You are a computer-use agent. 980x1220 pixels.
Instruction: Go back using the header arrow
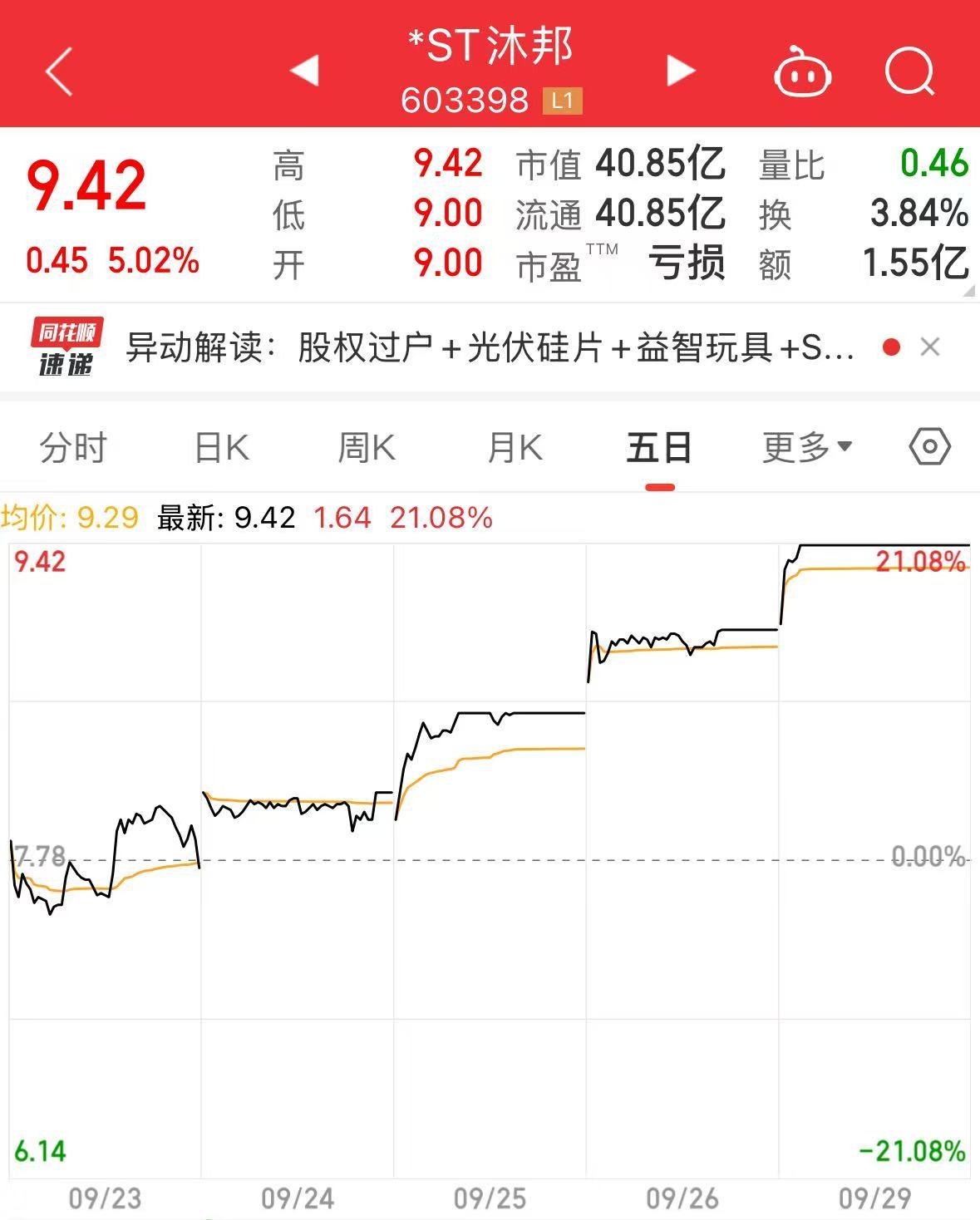(x=58, y=71)
